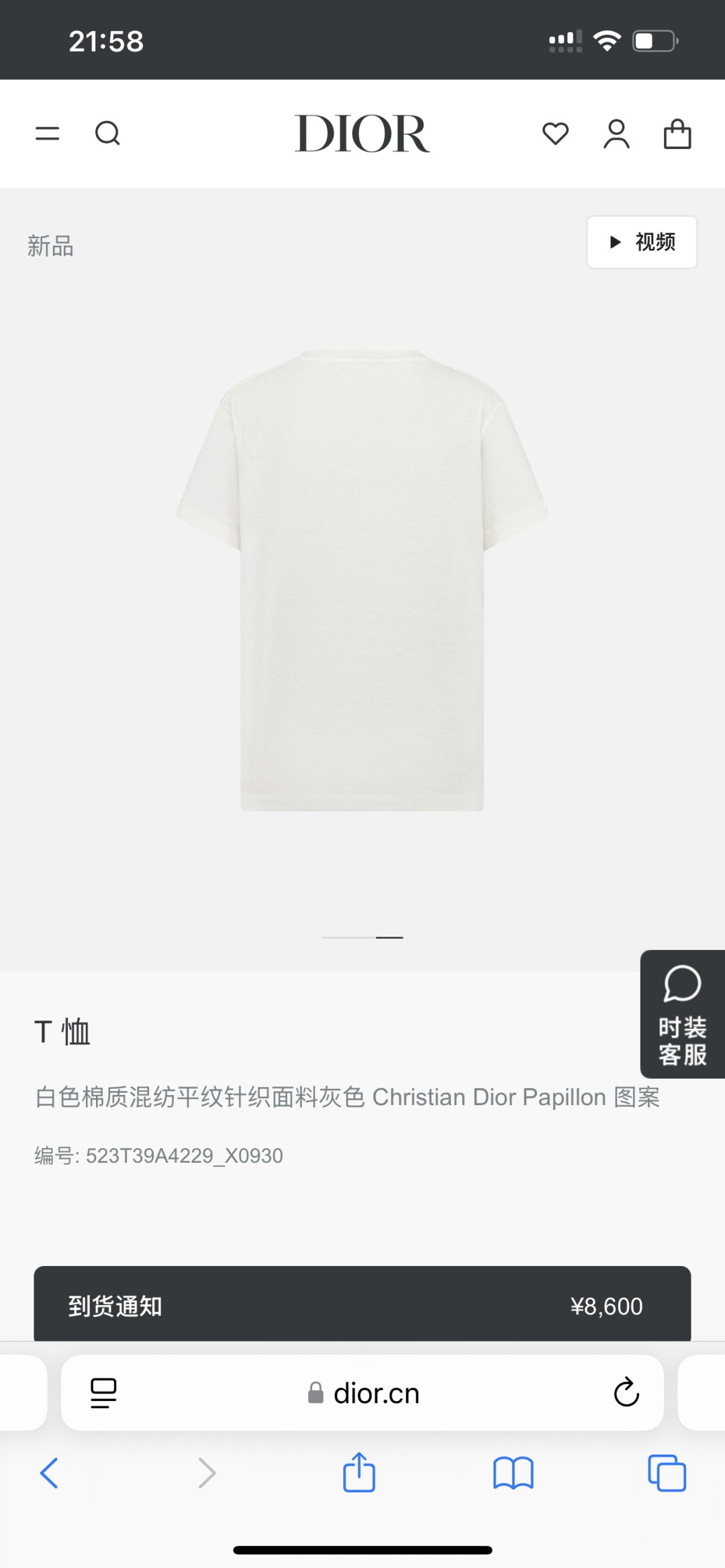Reload the dior.cn page

pyautogui.click(x=626, y=1393)
